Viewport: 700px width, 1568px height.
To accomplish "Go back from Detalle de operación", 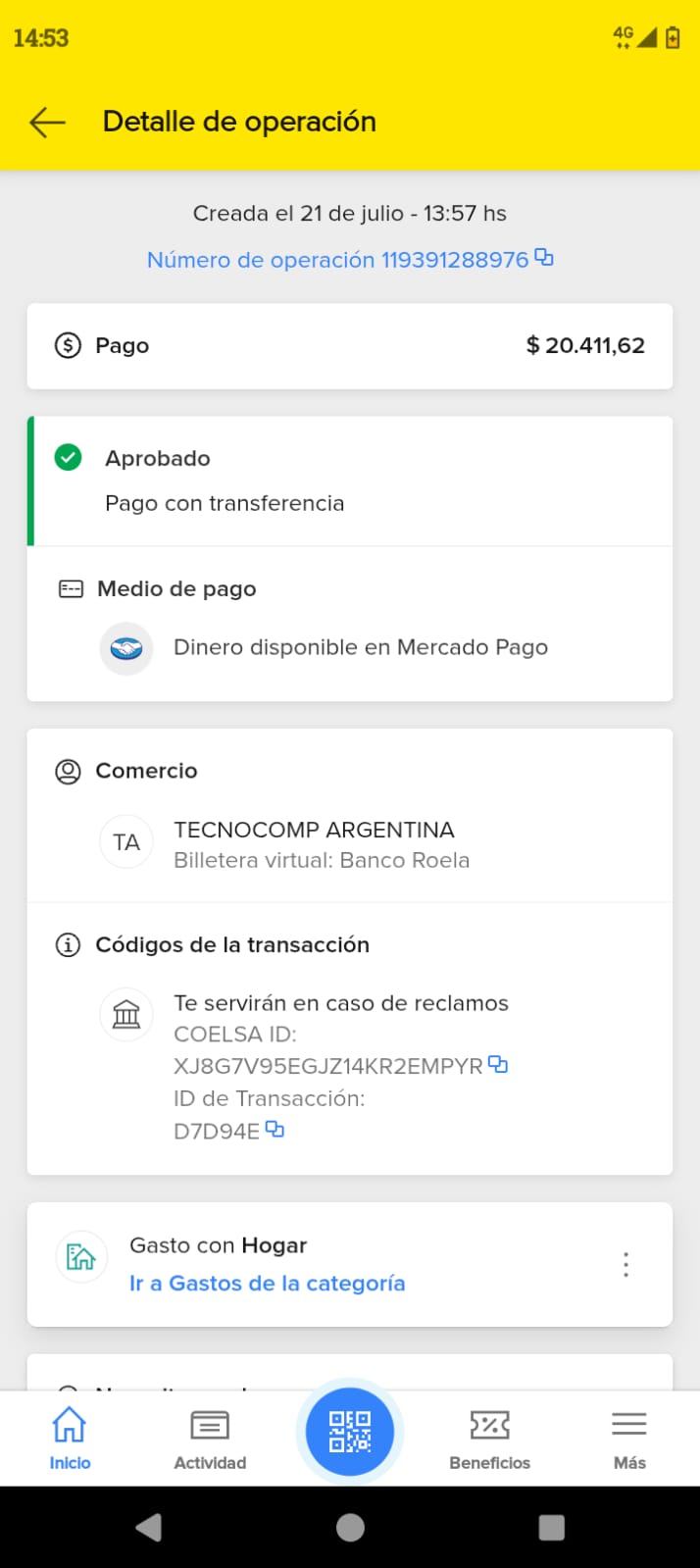I will [47, 123].
